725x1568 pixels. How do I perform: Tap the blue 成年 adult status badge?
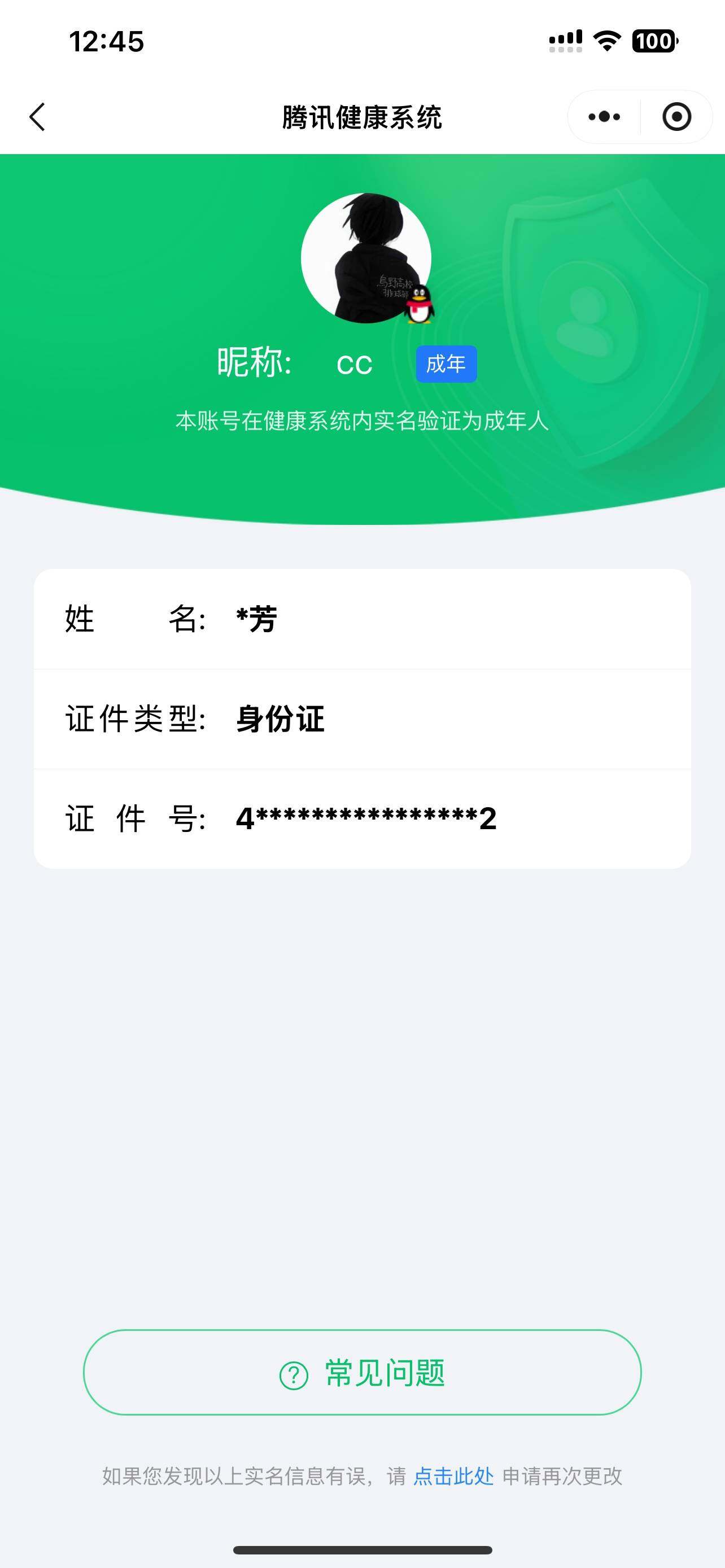tap(446, 363)
